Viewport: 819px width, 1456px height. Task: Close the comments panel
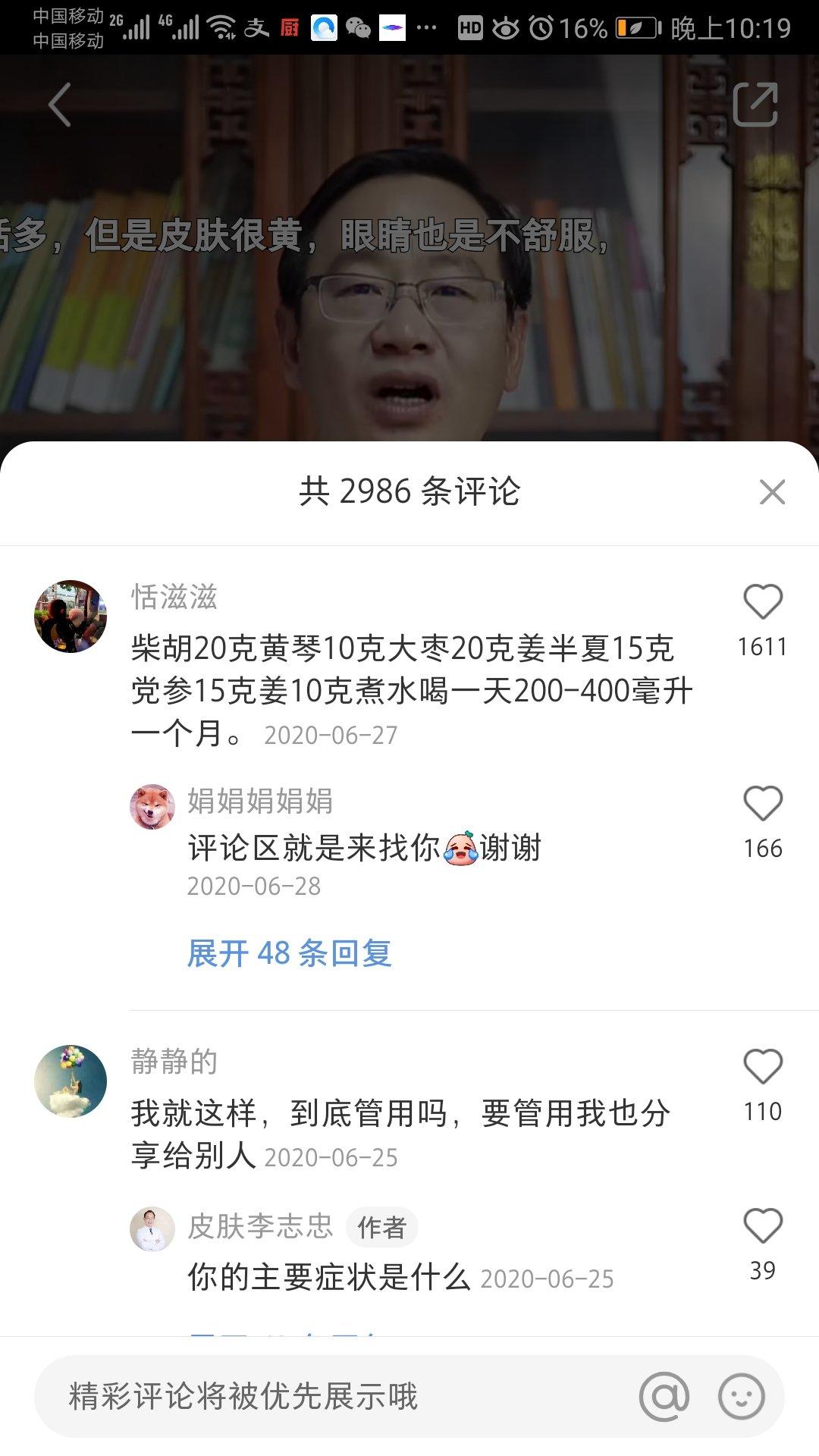(772, 492)
